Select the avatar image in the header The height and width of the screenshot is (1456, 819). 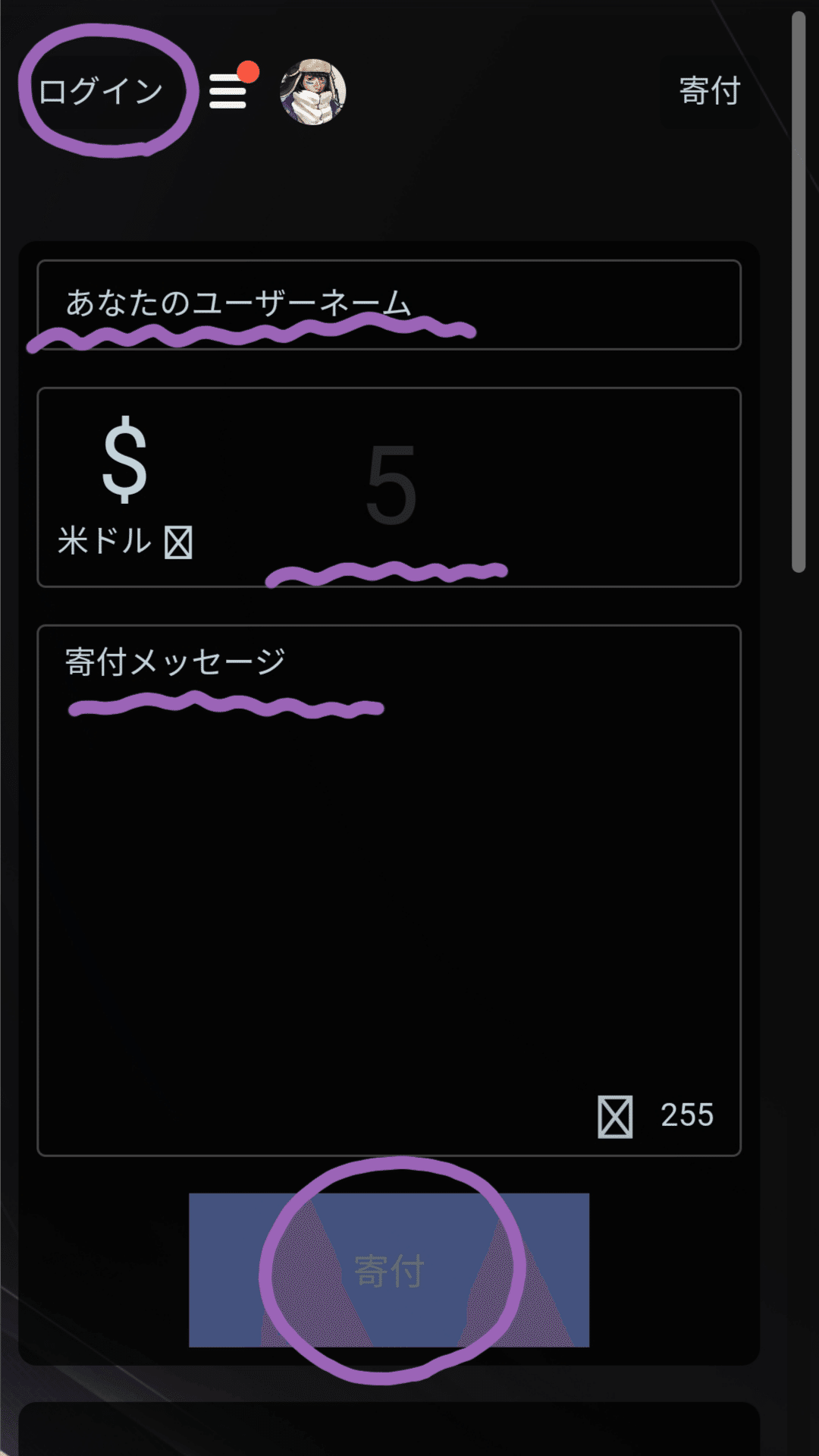(311, 91)
